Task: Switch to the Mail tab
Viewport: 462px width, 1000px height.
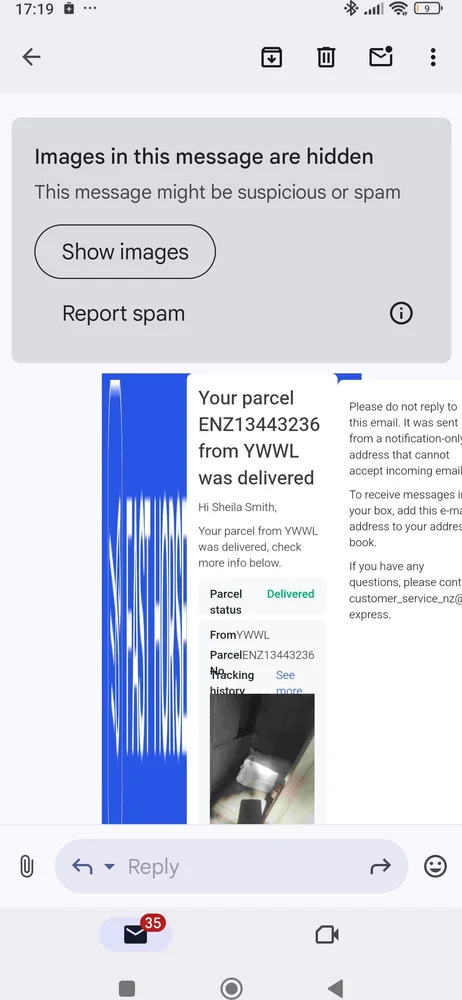Action: pyautogui.click(x=135, y=934)
